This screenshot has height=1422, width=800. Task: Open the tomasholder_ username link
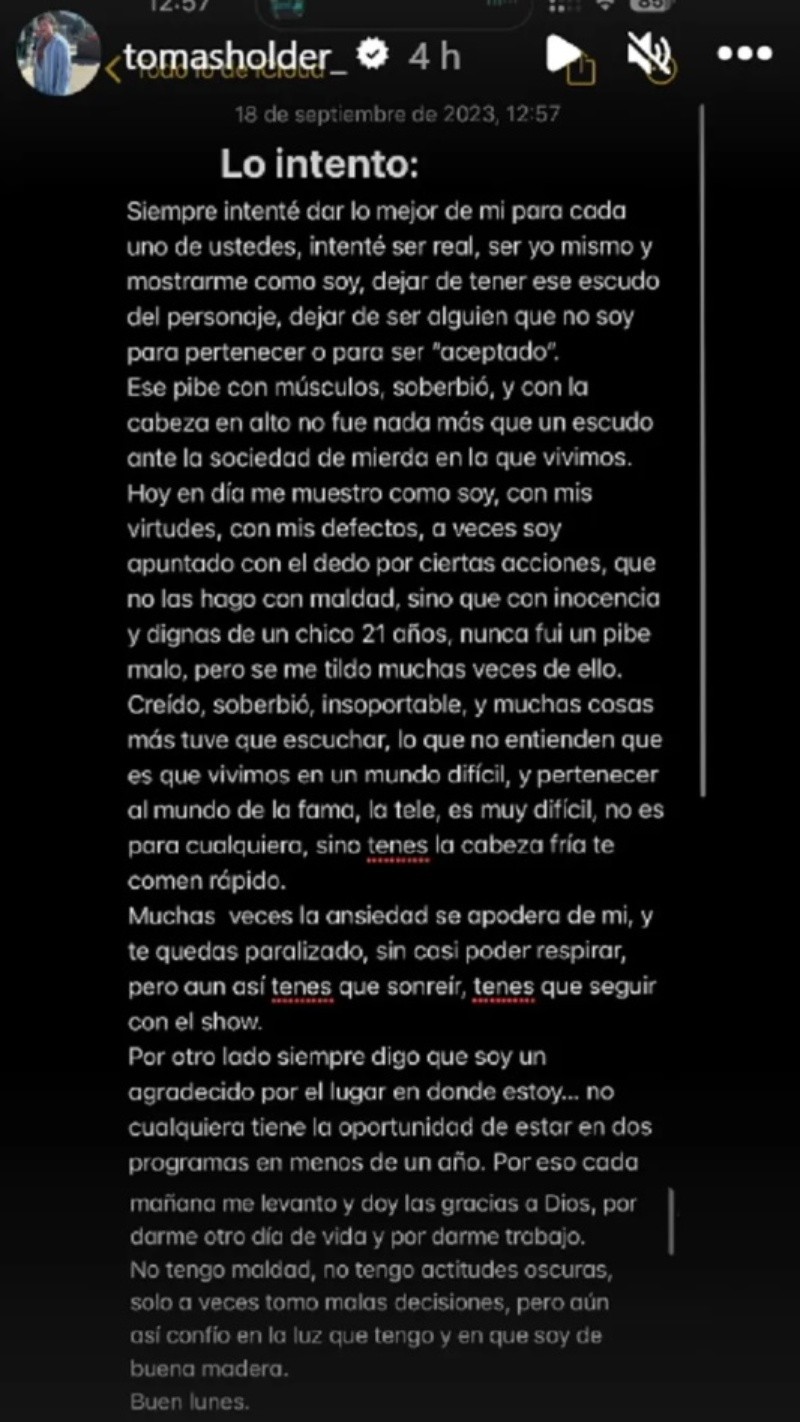(235, 57)
